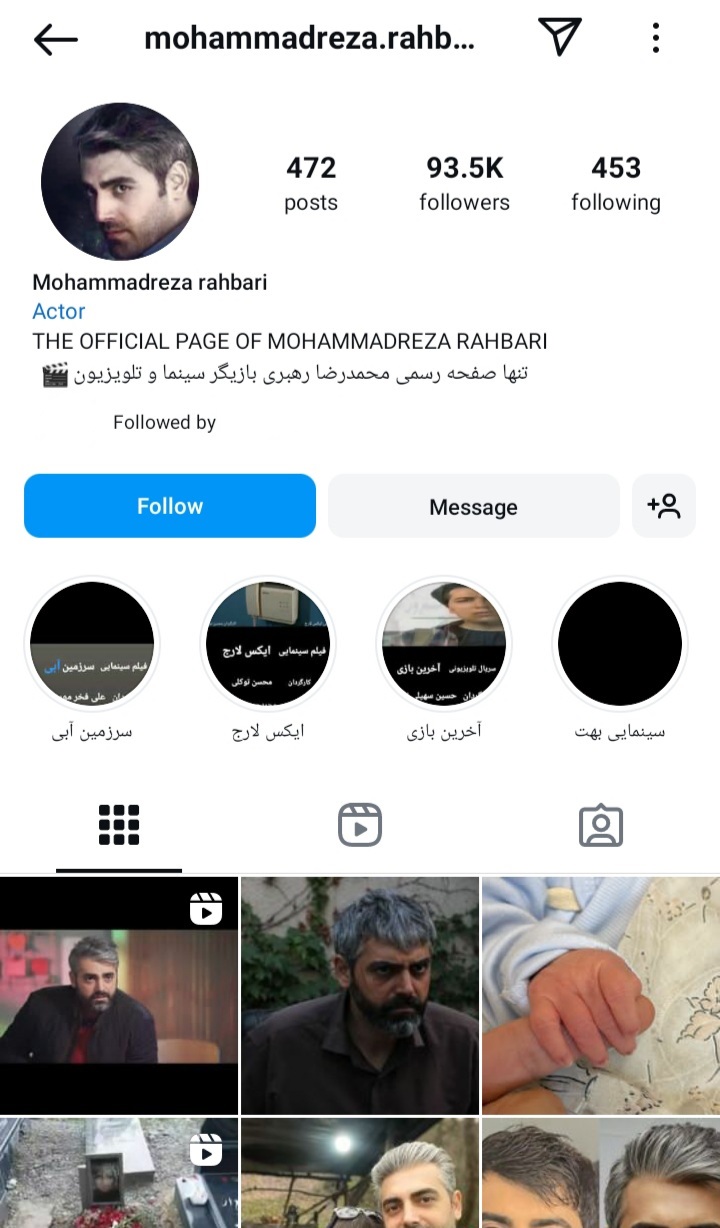This screenshot has height=1228, width=720.
Task: Open the add friend suggestion icon
Action: pyautogui.click(x=664, y=506)
